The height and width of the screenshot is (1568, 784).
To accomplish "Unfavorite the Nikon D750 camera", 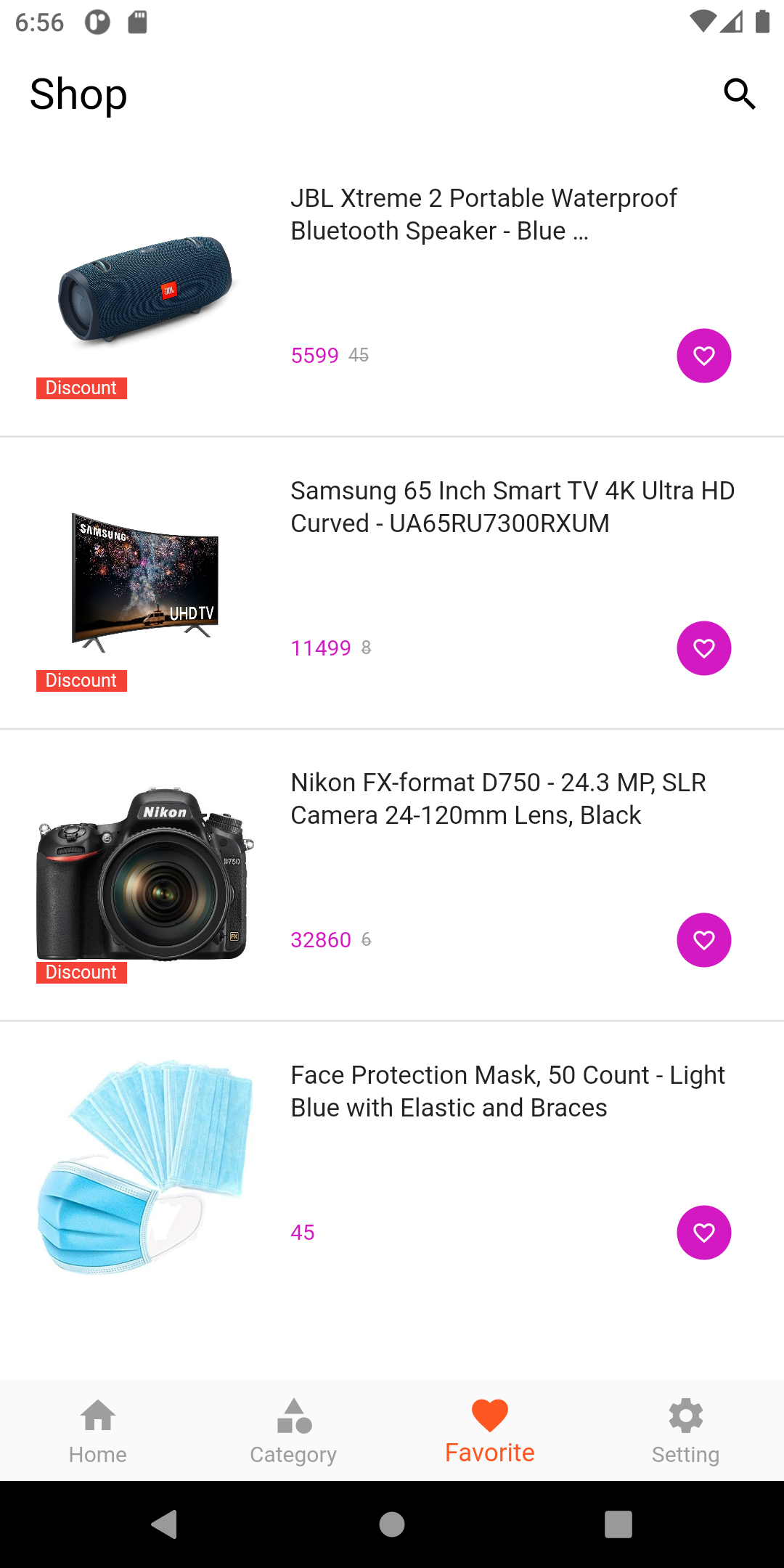I will tap(703, 939).
